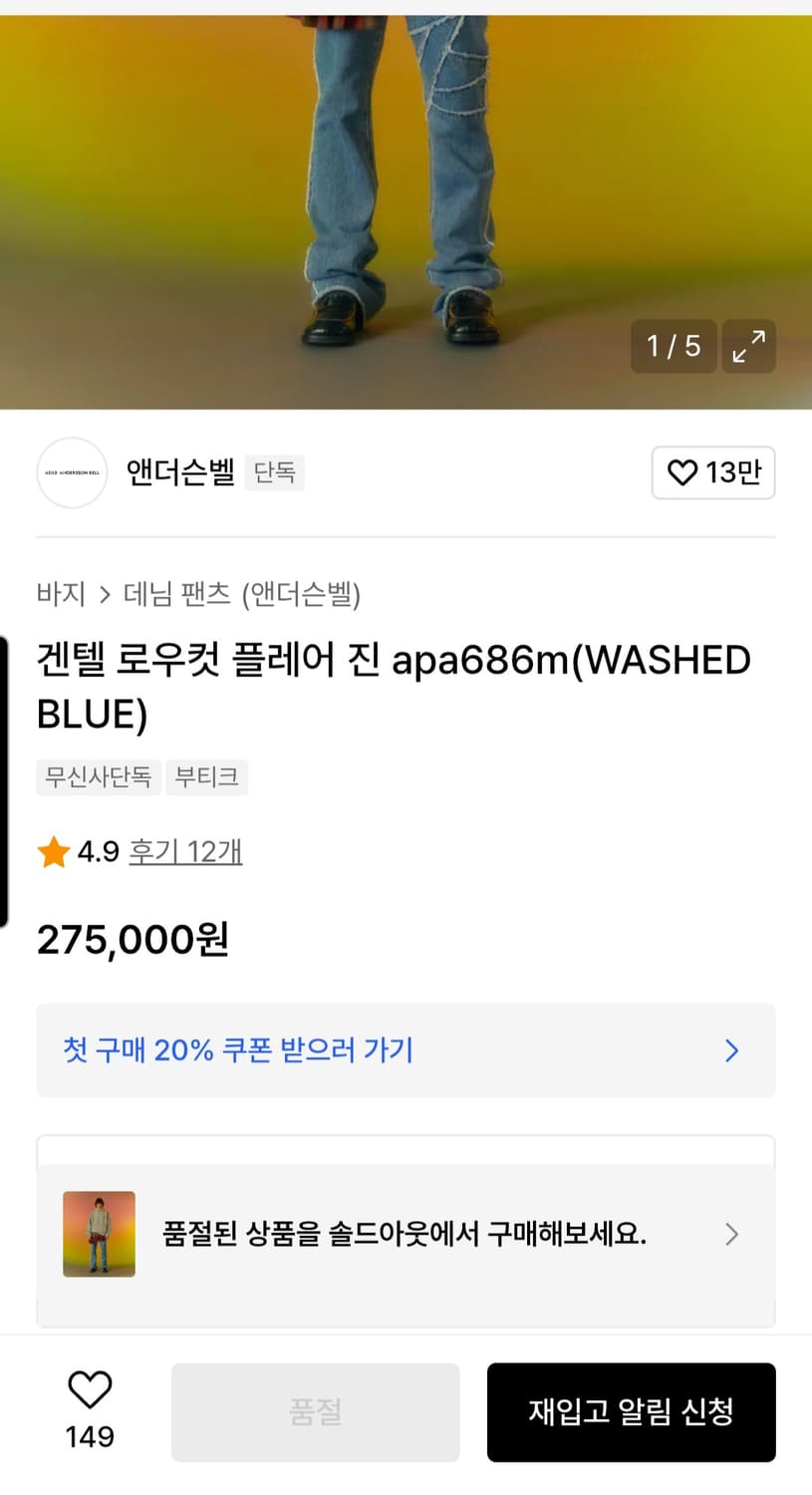Select the 부티크 badge
This screenshot has height=1495, width=812.
click(206, 777)
